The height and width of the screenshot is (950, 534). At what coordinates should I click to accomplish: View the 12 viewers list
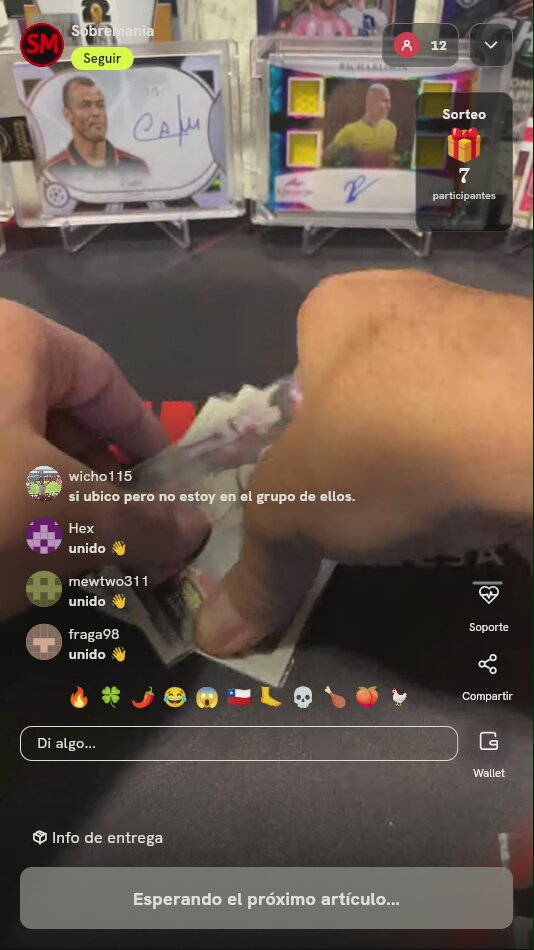coord(420,45)
